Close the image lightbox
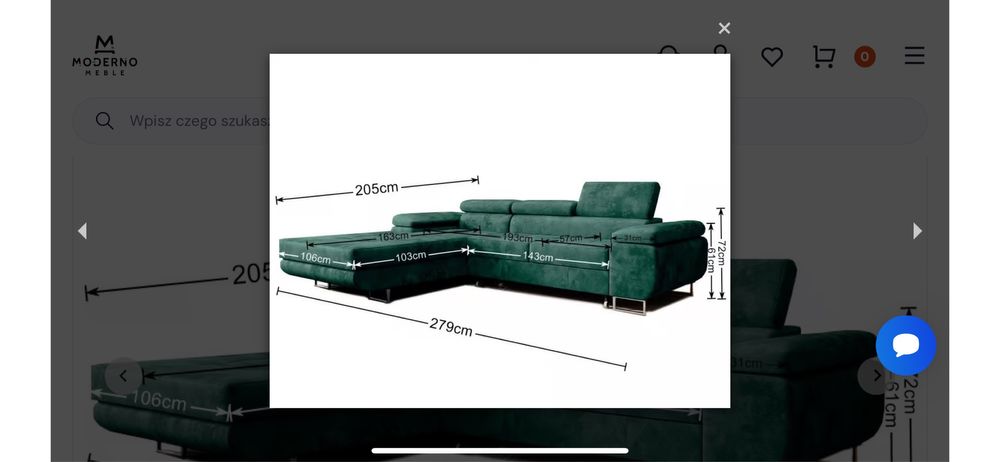The image size is (1000, 462). click(x=724, y=28)
